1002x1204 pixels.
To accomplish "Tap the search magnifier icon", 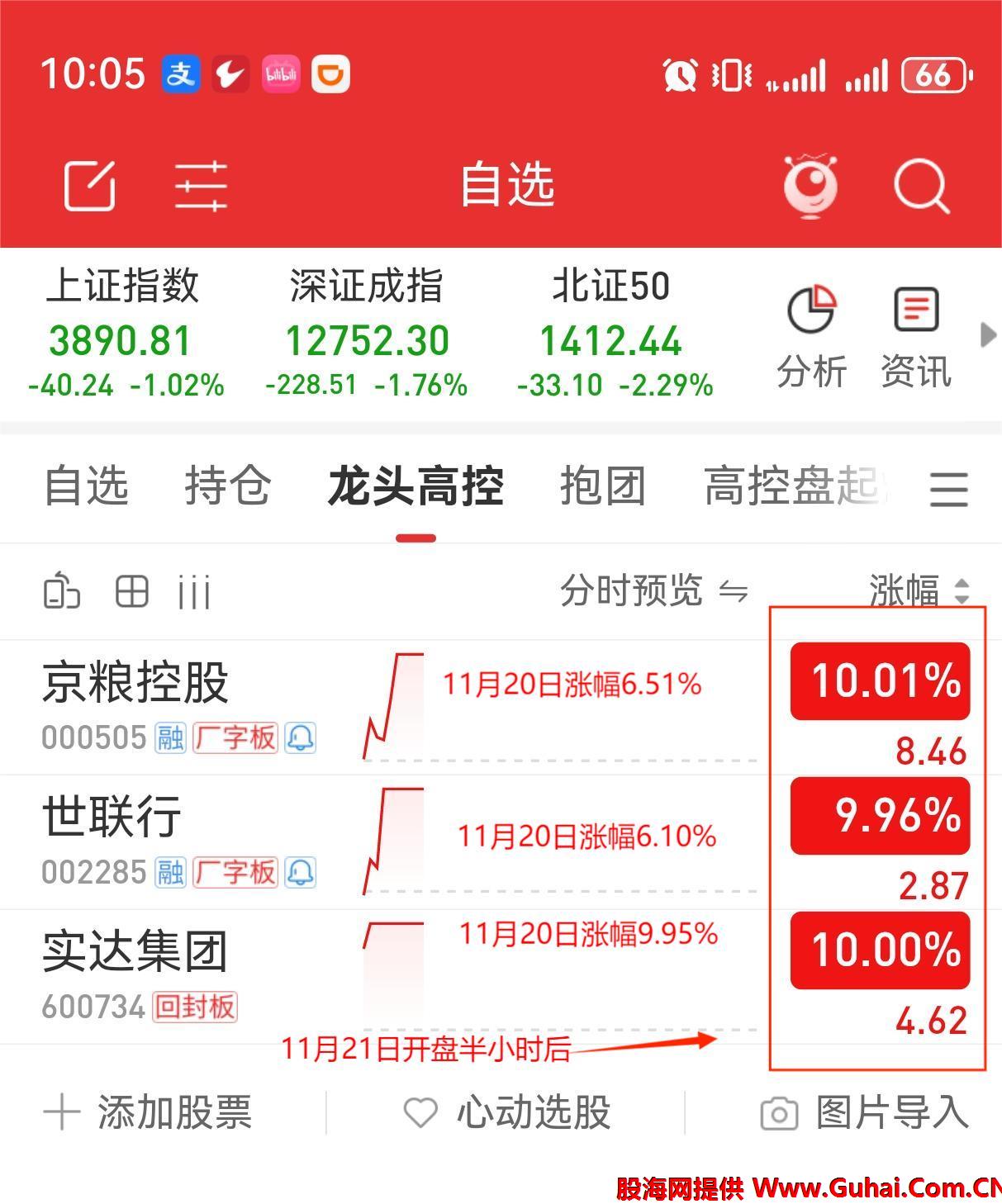I will [921, 185].
